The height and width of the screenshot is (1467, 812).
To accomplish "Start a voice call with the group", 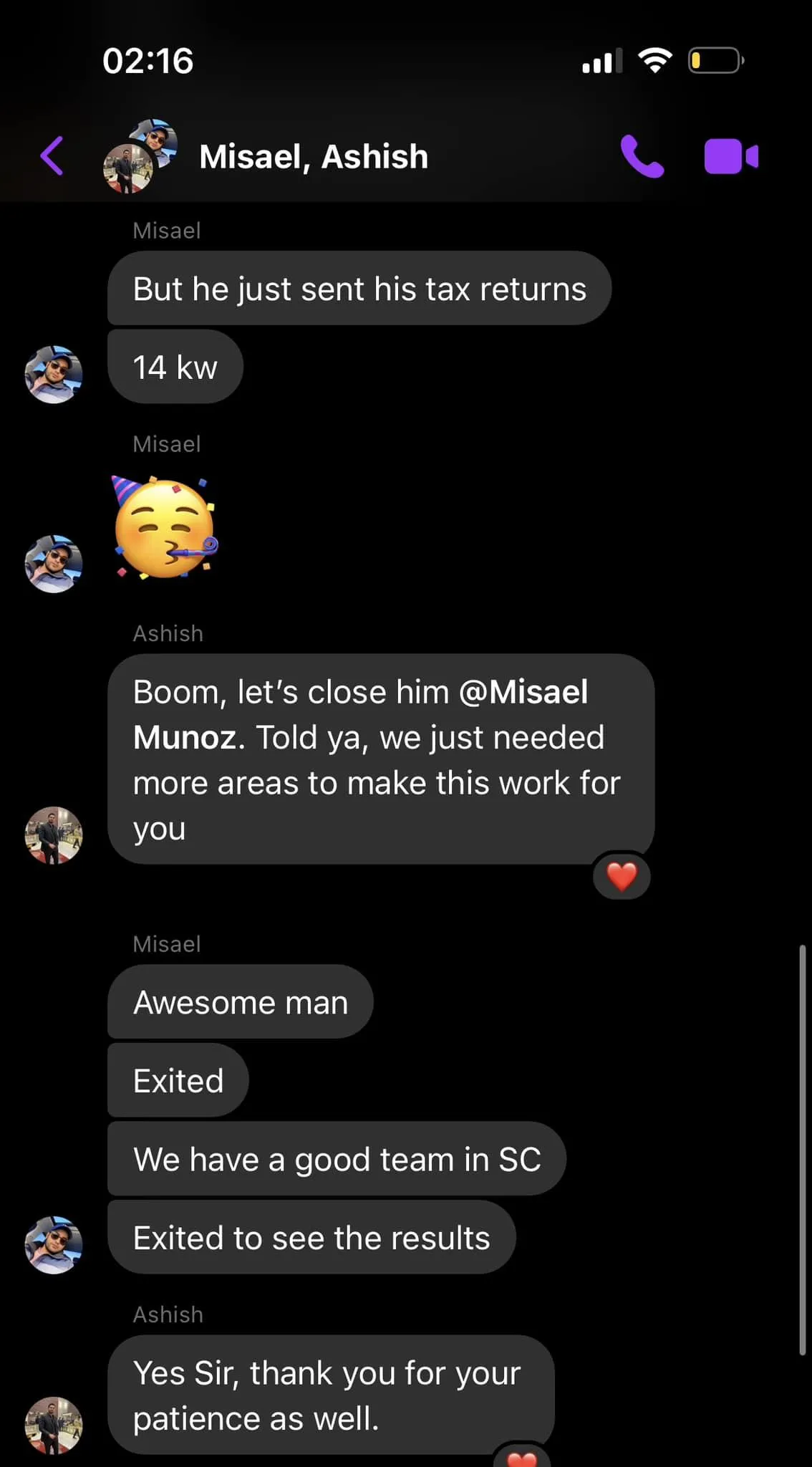I will pos(642,156).
